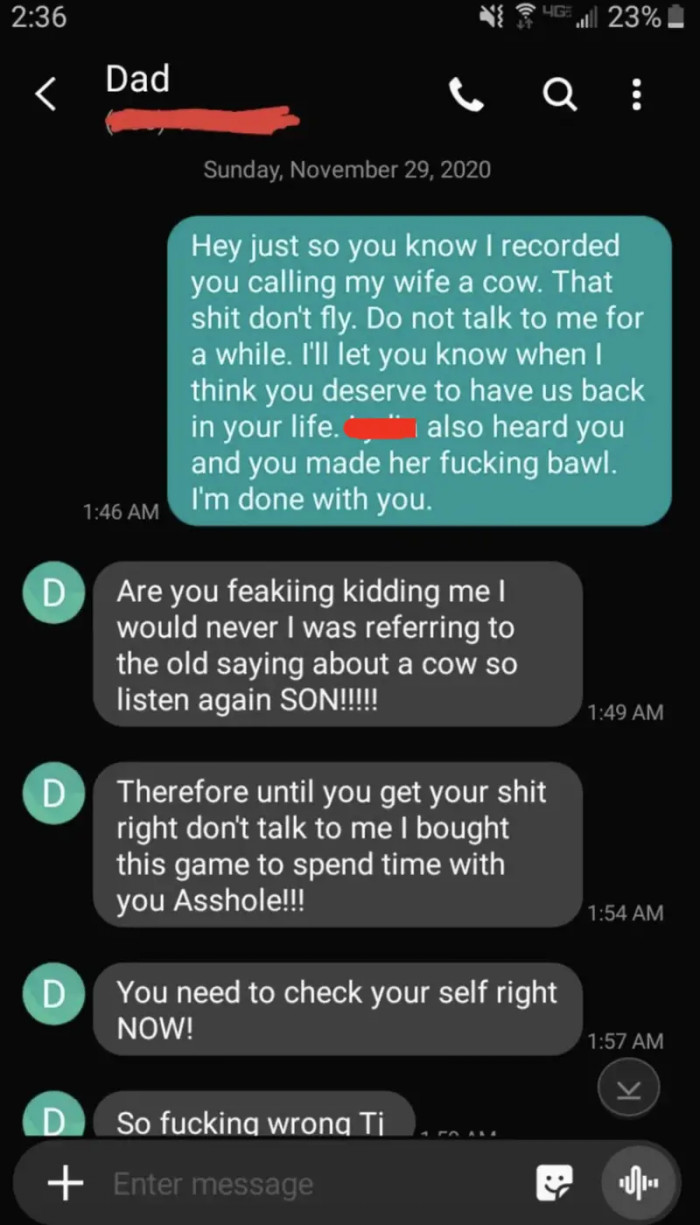Screen dimensions: 700x1225
Task: Open Dad's avatar beside 'You need to check'
Action: (x=54, y=993)
